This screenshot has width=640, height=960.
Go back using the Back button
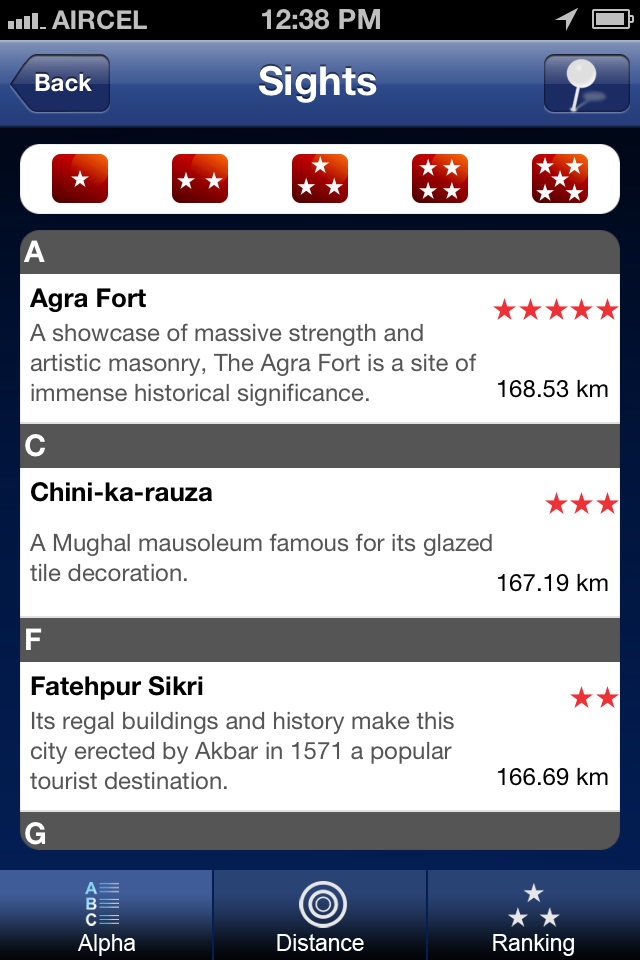[x=61, y=83]
